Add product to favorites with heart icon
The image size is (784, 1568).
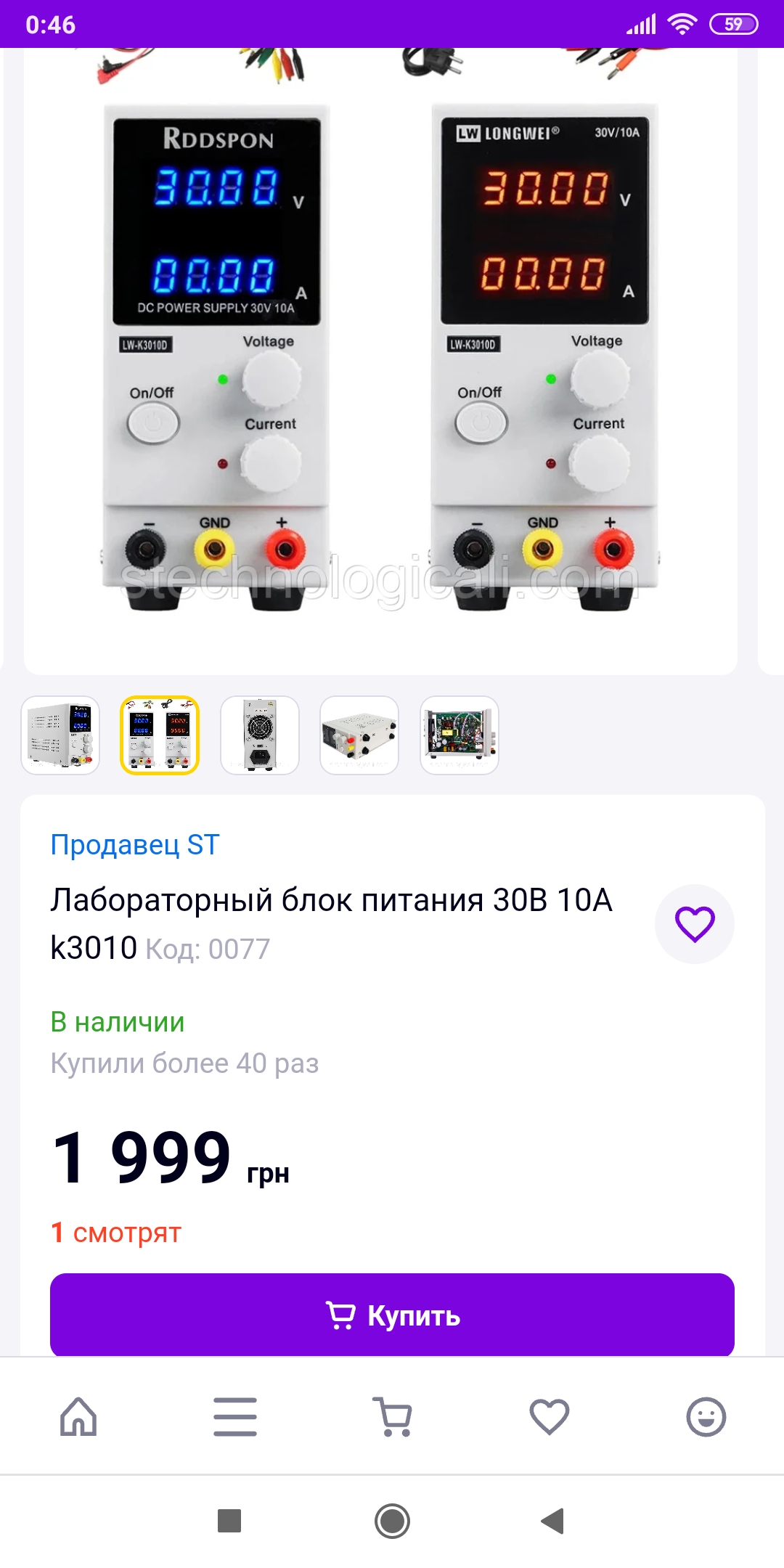click(x=695, y=924)
